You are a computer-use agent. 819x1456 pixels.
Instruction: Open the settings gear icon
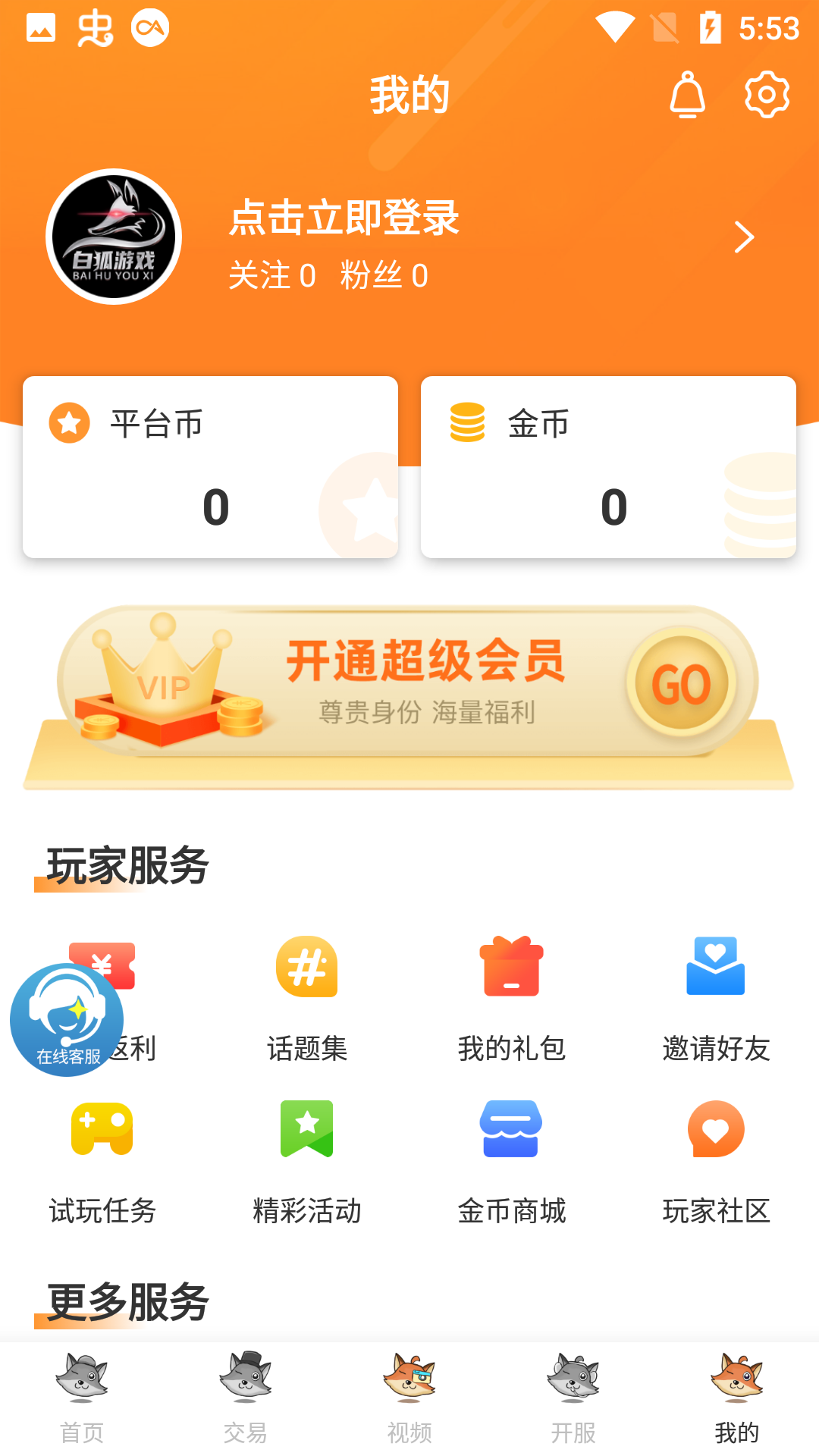[x=767, y=93]
